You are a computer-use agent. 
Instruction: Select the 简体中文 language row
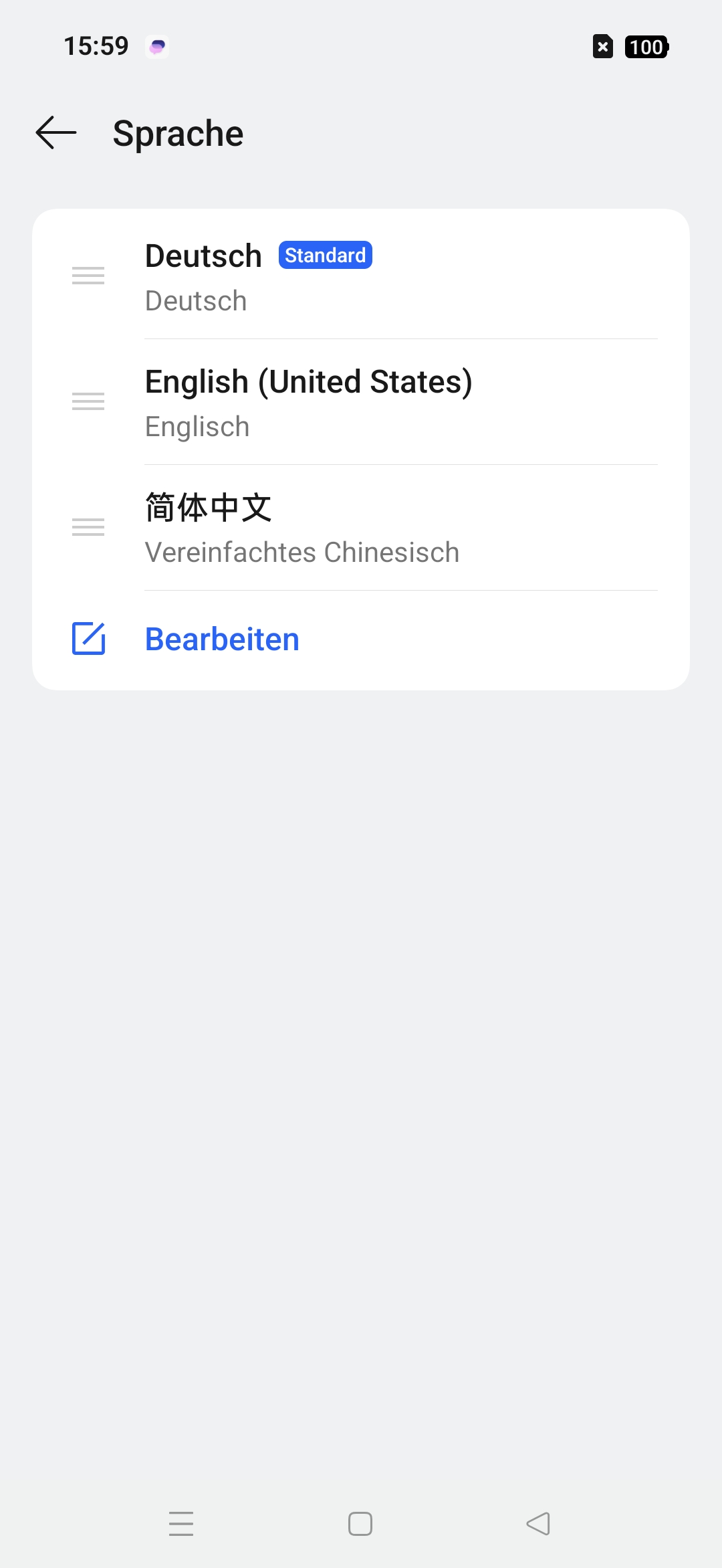(361, 528)
